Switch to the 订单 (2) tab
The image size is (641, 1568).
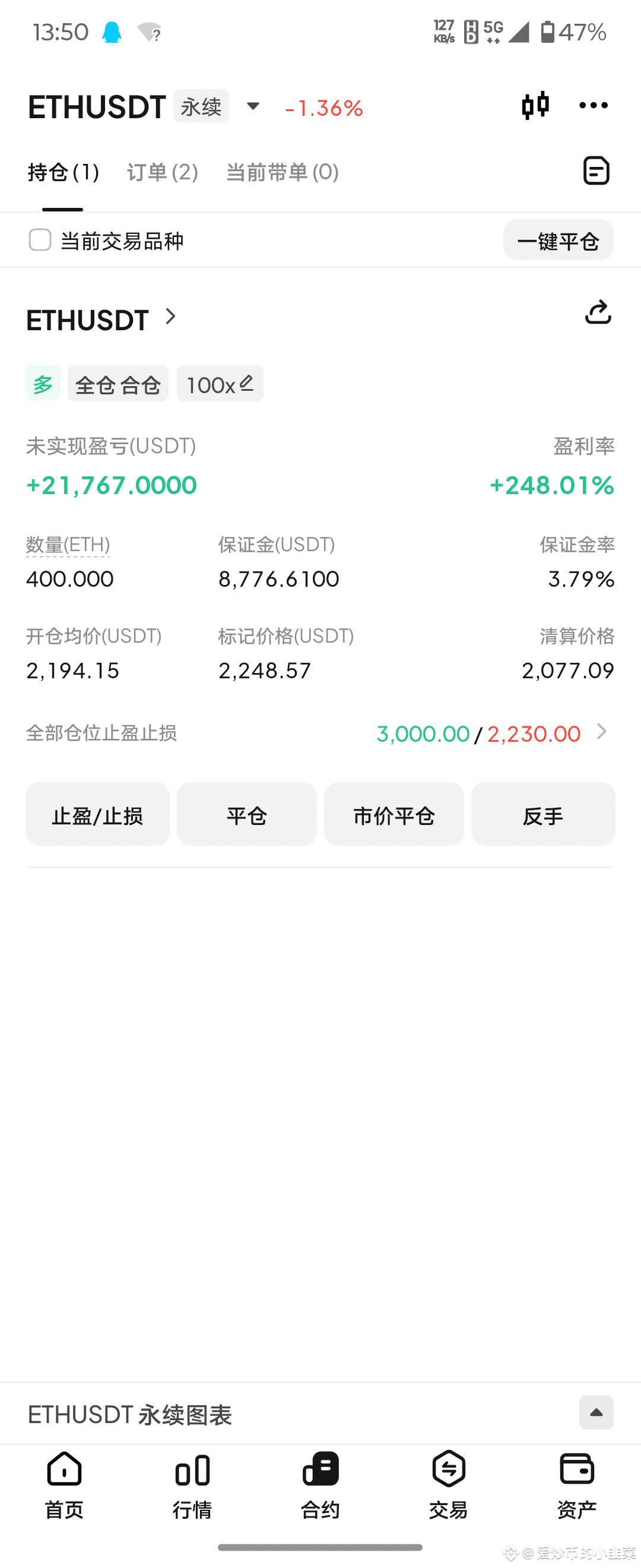click(x=163, y=172)
